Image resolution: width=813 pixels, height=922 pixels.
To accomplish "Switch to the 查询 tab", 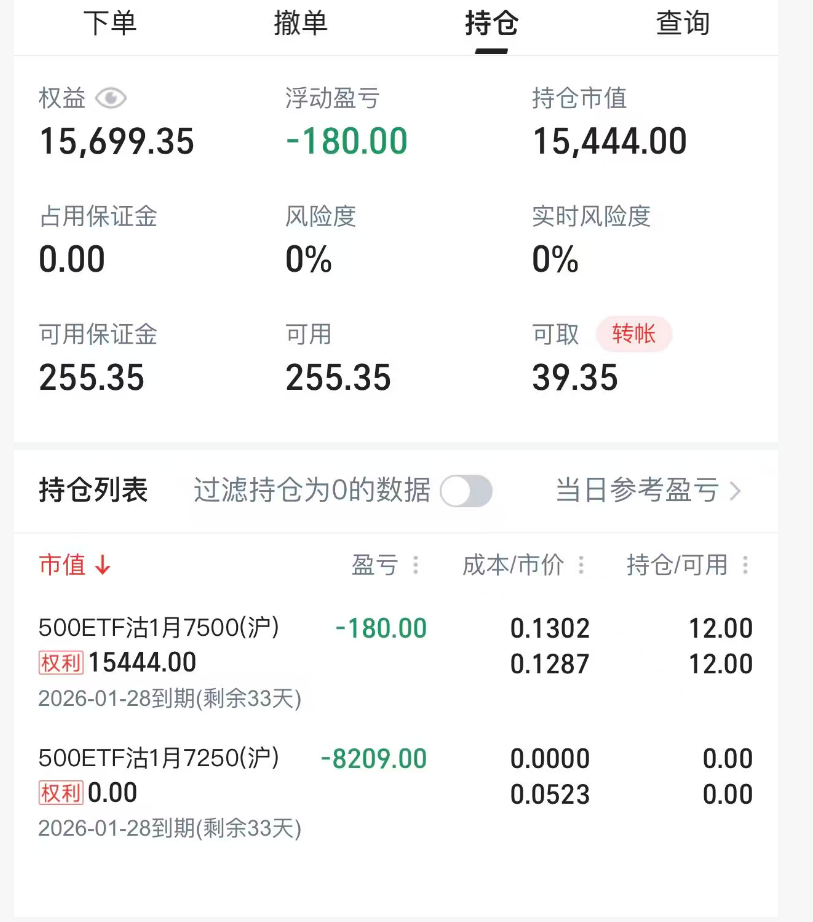I will pos(682,23).
